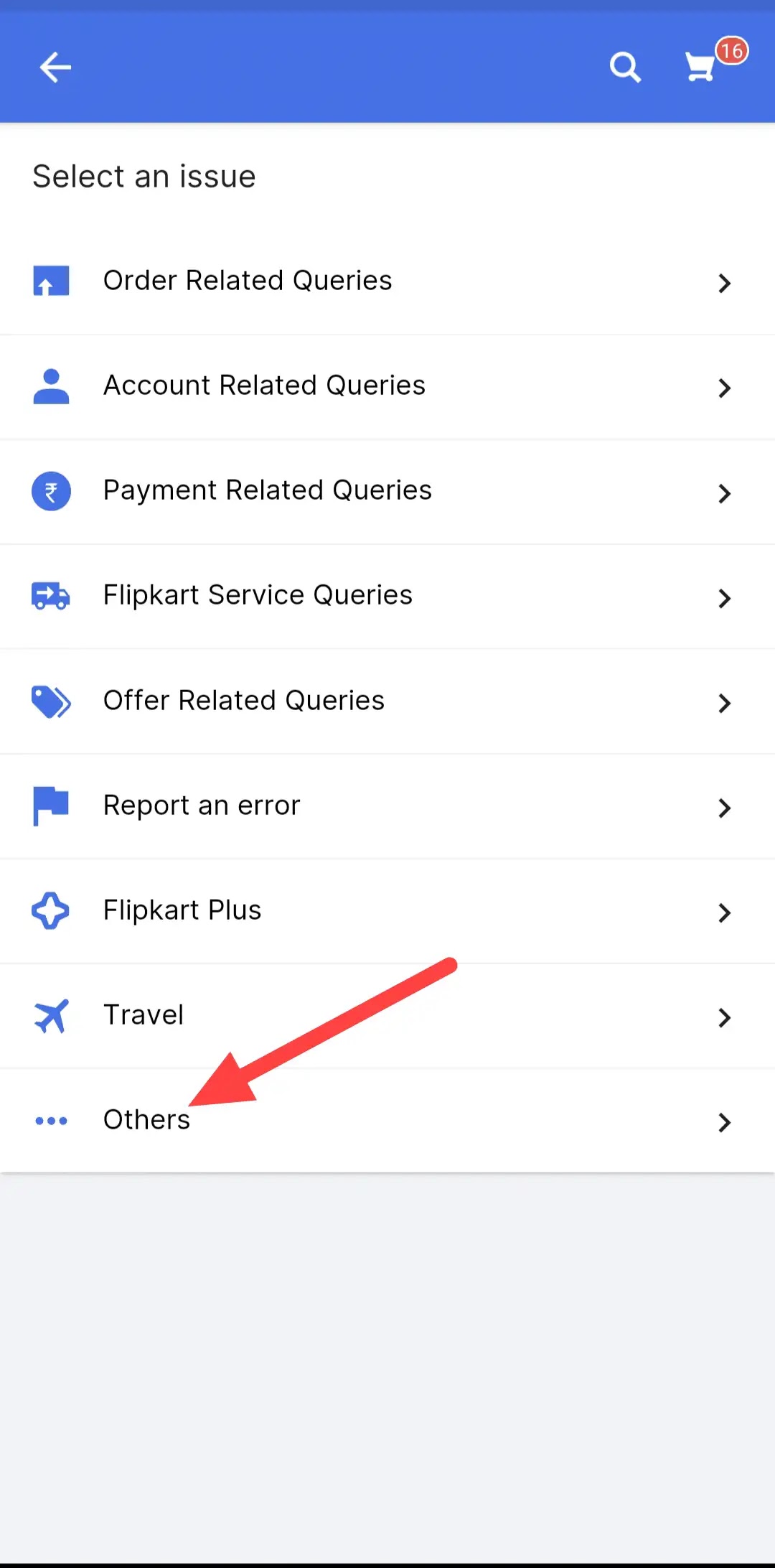Choose Flipkart Service Queries
This screenshot has width=775, height=1568.
pyautogui.click(x=387, y=597)
